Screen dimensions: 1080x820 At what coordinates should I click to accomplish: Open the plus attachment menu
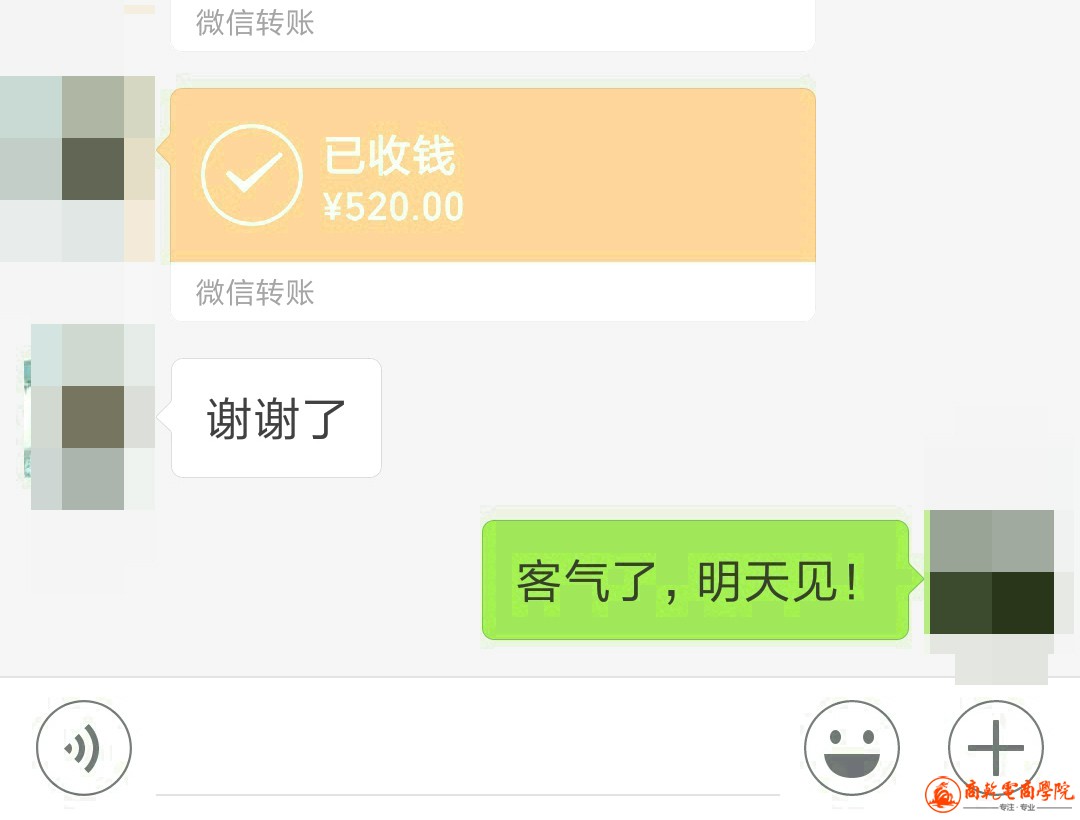996,748
